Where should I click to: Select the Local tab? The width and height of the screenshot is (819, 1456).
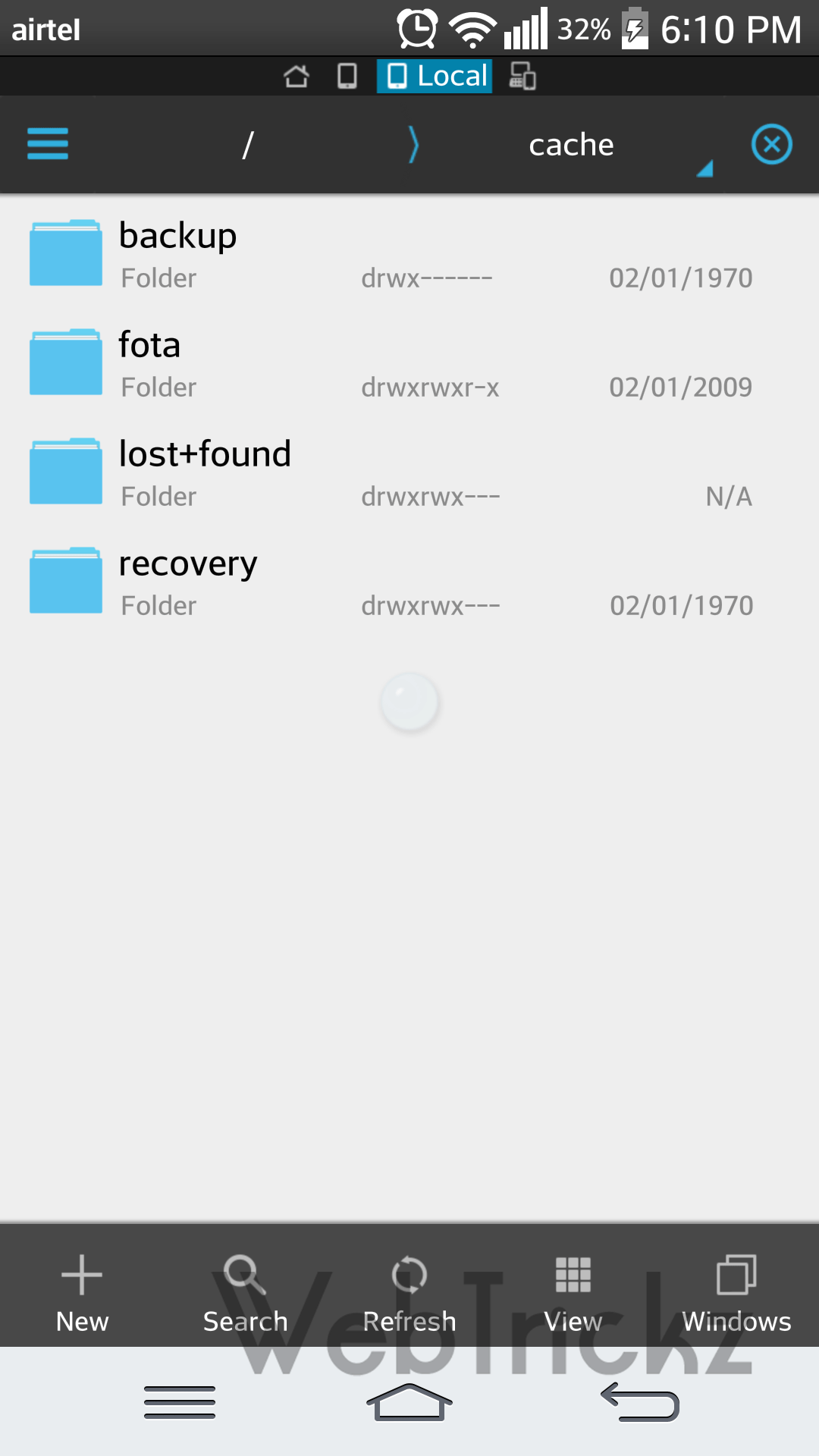coord(435,76)
